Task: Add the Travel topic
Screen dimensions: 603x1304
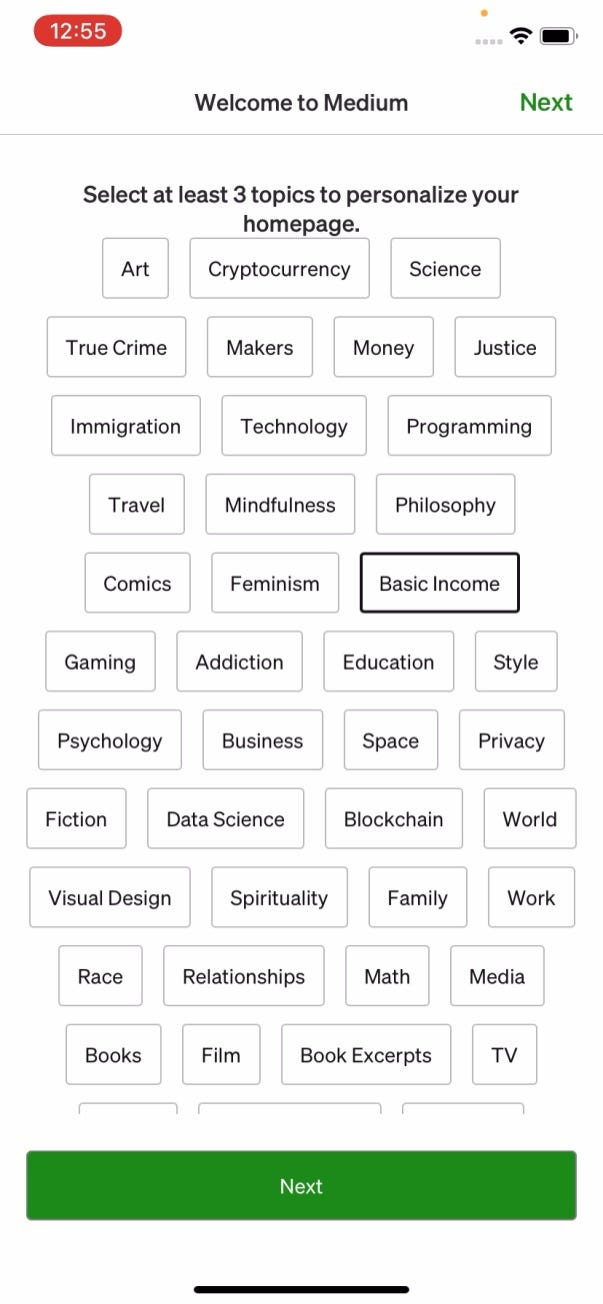Action: tap(136, 505)
